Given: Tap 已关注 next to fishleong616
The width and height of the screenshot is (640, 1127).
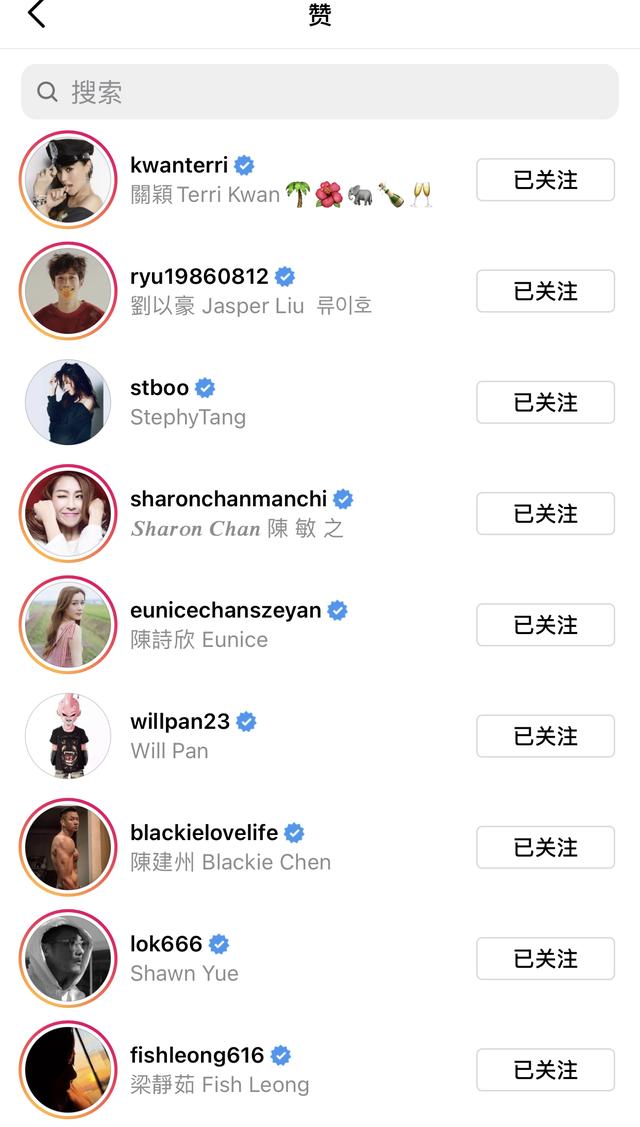Looking at the screenshot, I should (545, 1070).
